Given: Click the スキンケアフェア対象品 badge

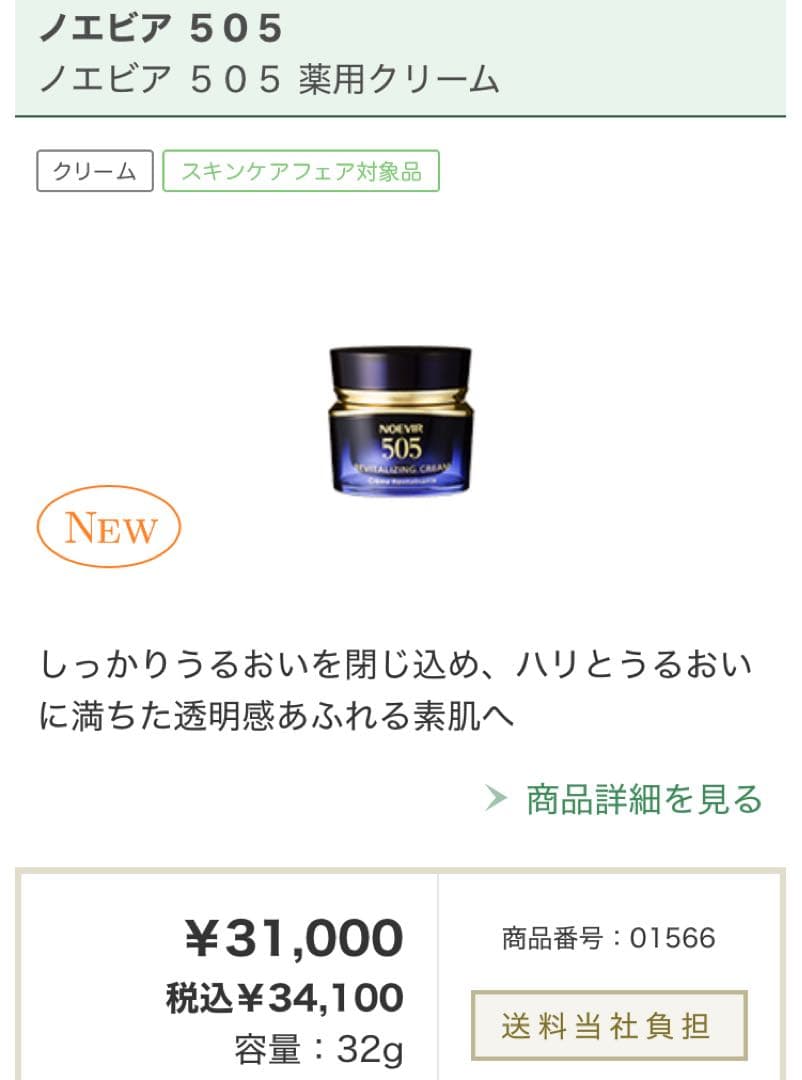Looking at the screenshot, I should pos(303,171).
